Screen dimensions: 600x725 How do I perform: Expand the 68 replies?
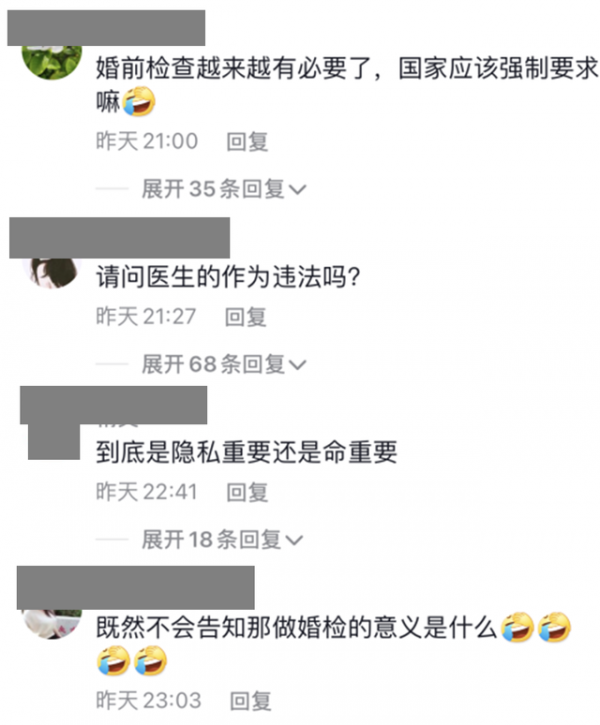click(223, 364)
